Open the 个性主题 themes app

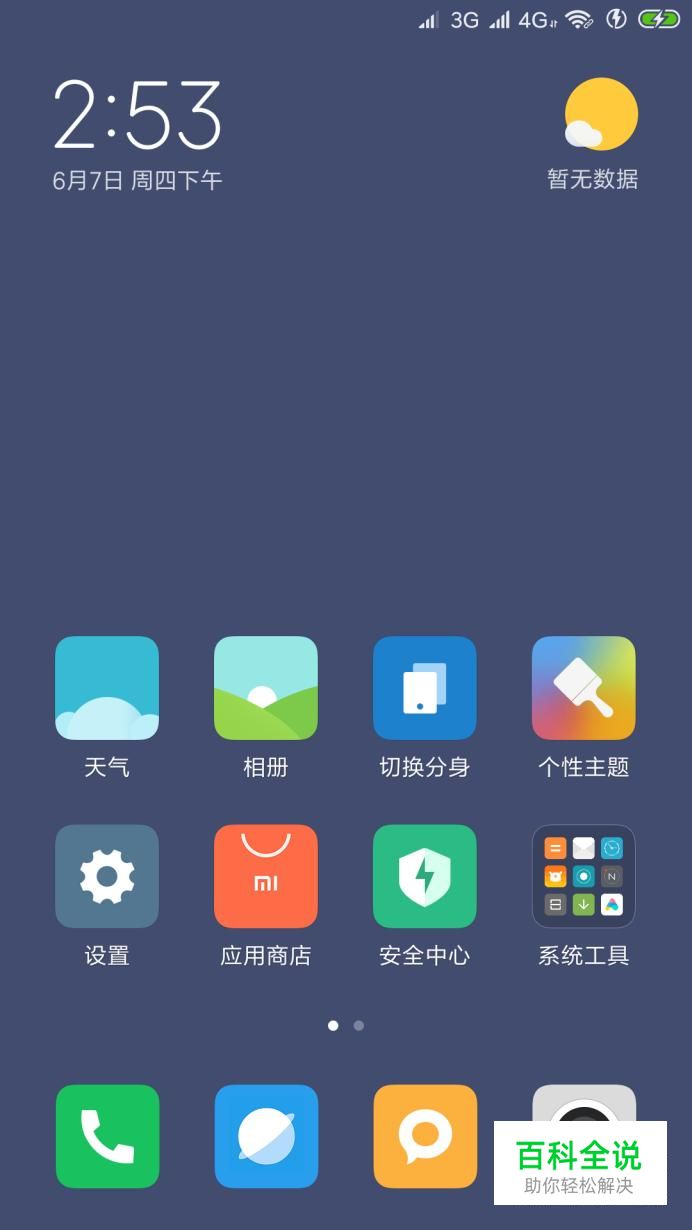(584, 688)
